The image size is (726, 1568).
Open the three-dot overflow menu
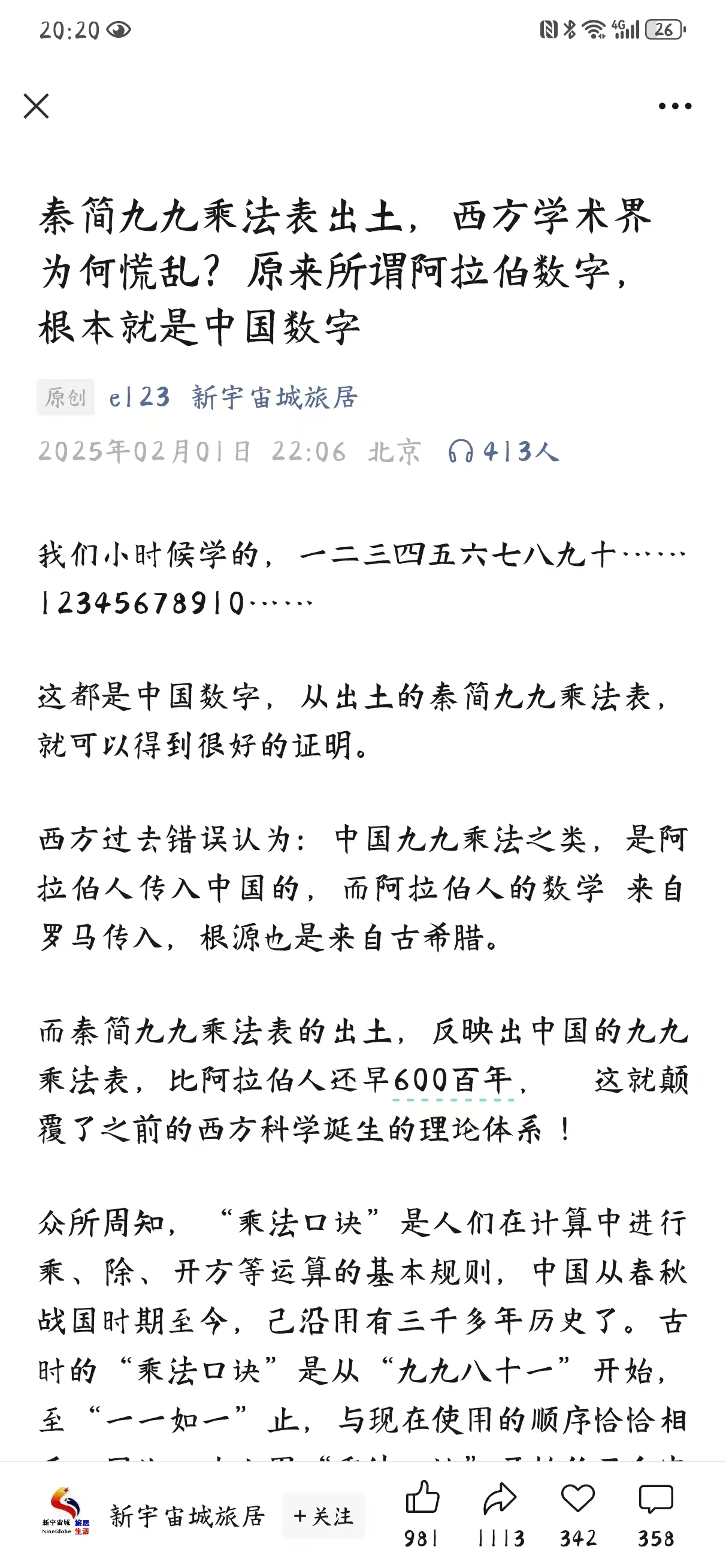coord(675,106)
